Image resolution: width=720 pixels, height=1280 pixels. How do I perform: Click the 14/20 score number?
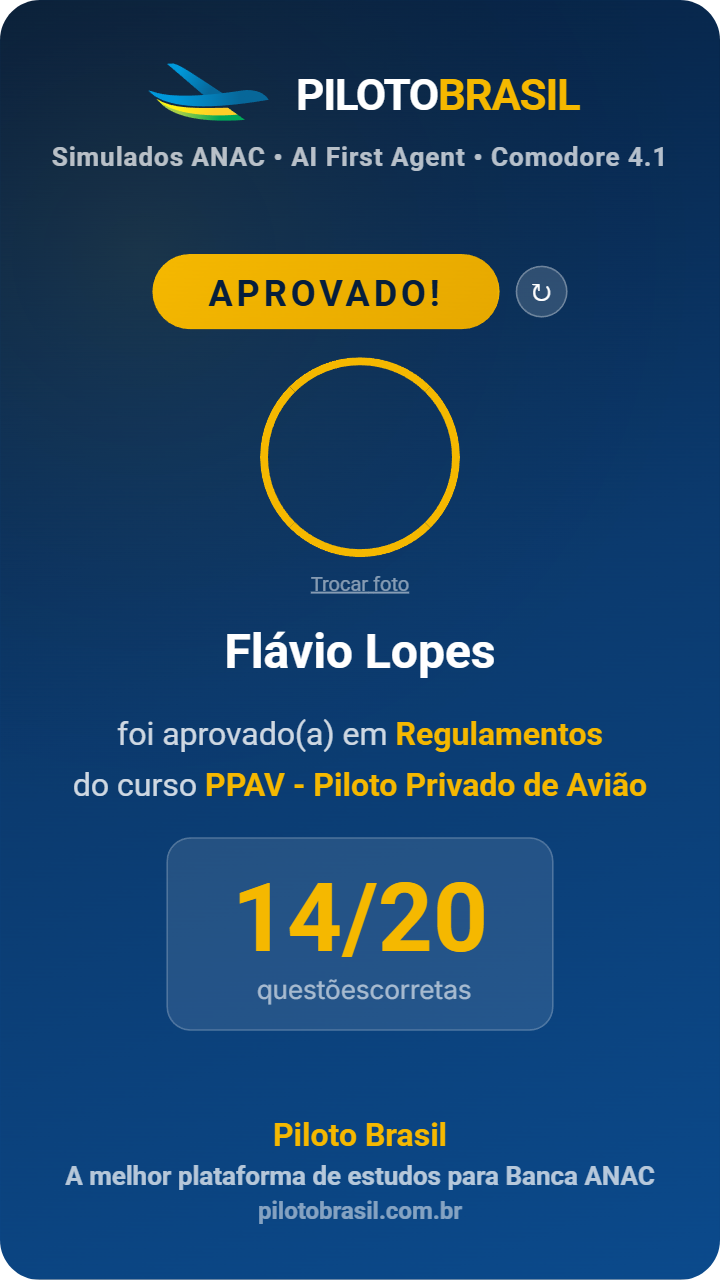(x=360, y=920)
